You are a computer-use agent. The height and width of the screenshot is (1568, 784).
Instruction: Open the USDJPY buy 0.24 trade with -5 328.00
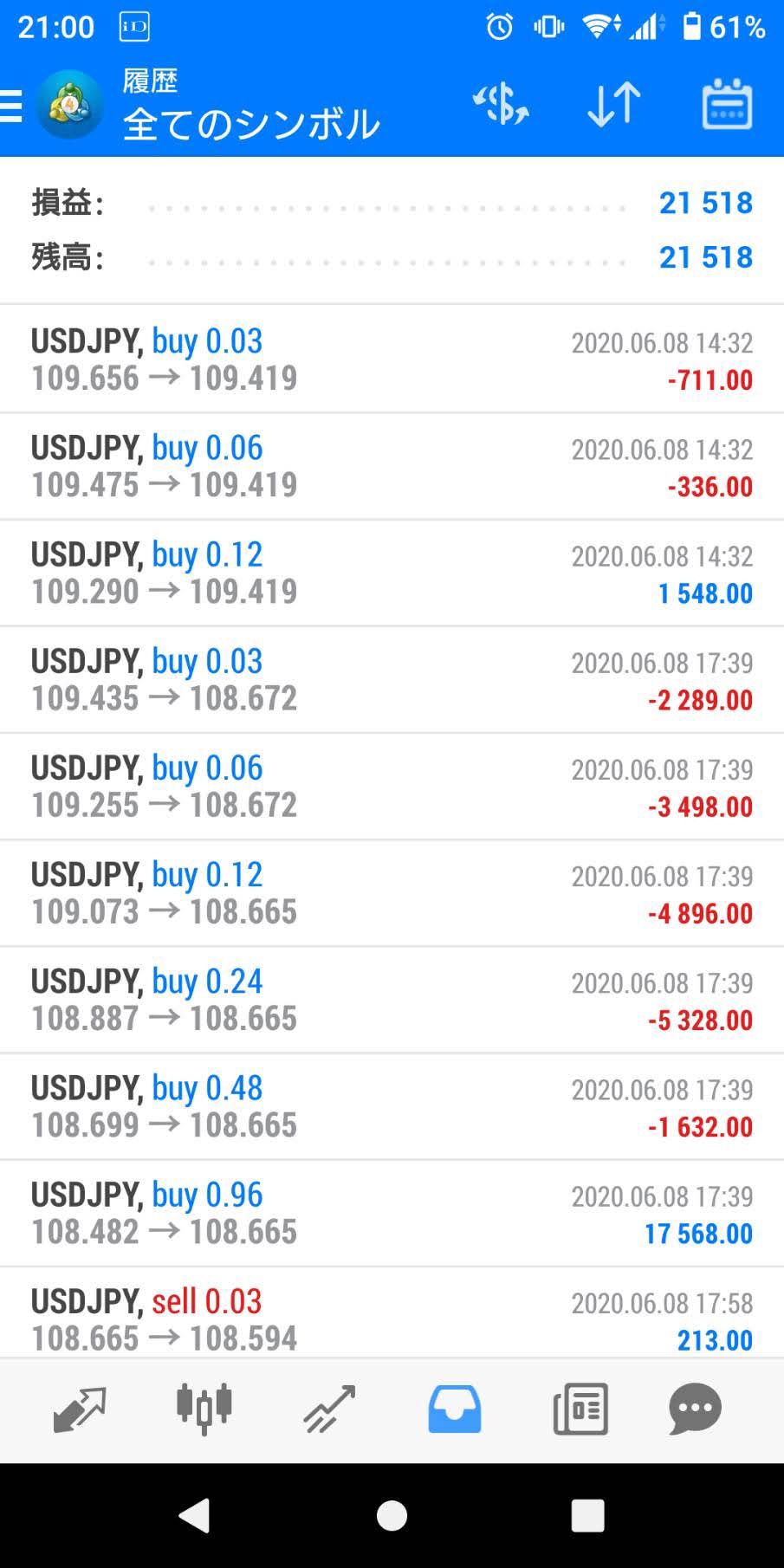(x=392, y=1000)
